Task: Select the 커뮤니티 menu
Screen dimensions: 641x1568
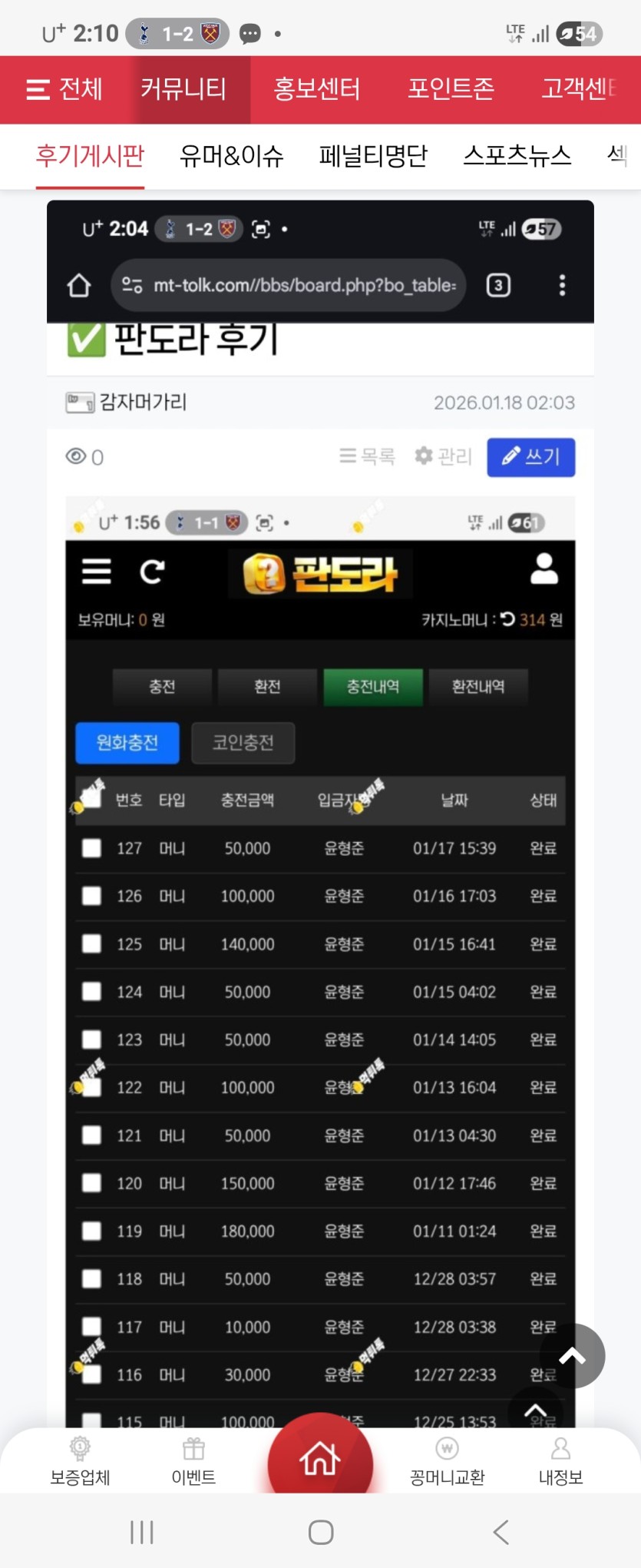Action: 183,89
